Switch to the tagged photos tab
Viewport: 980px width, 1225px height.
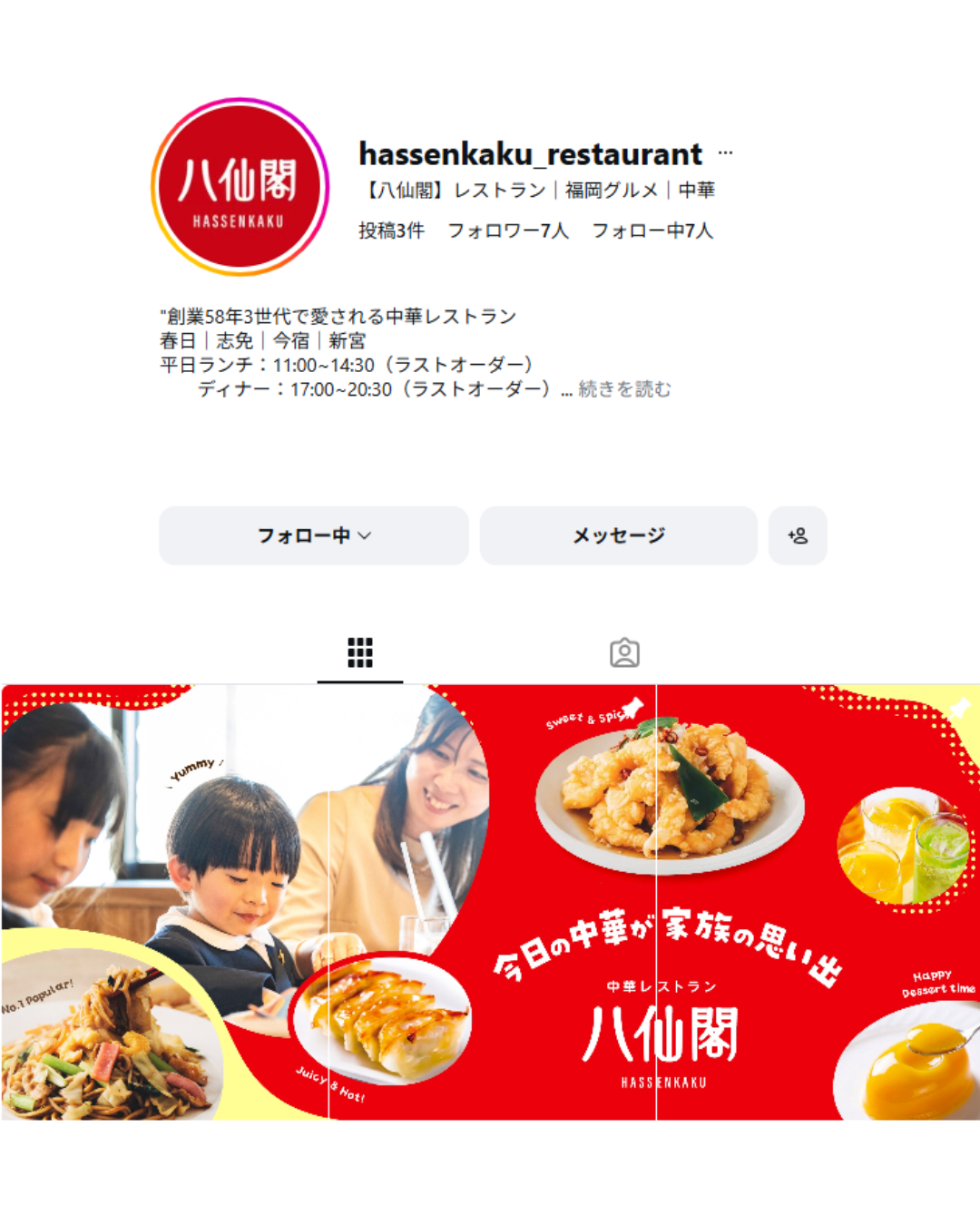click(624, 652)
